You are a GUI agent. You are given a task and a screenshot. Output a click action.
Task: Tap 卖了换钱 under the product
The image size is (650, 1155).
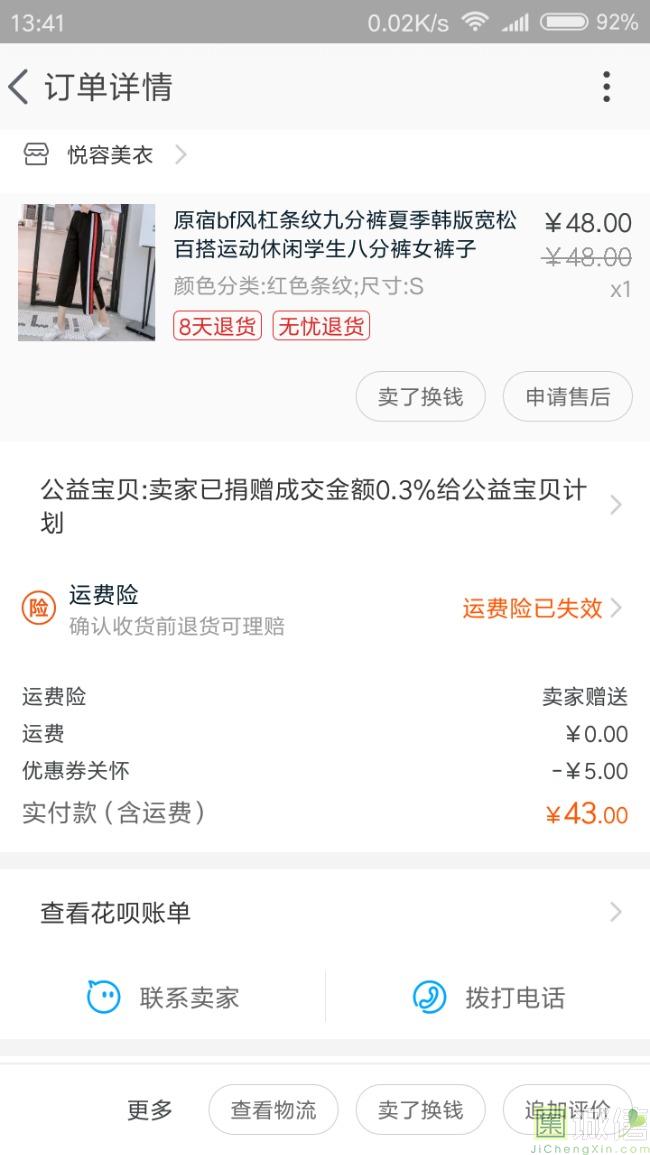tap(420, 397)
